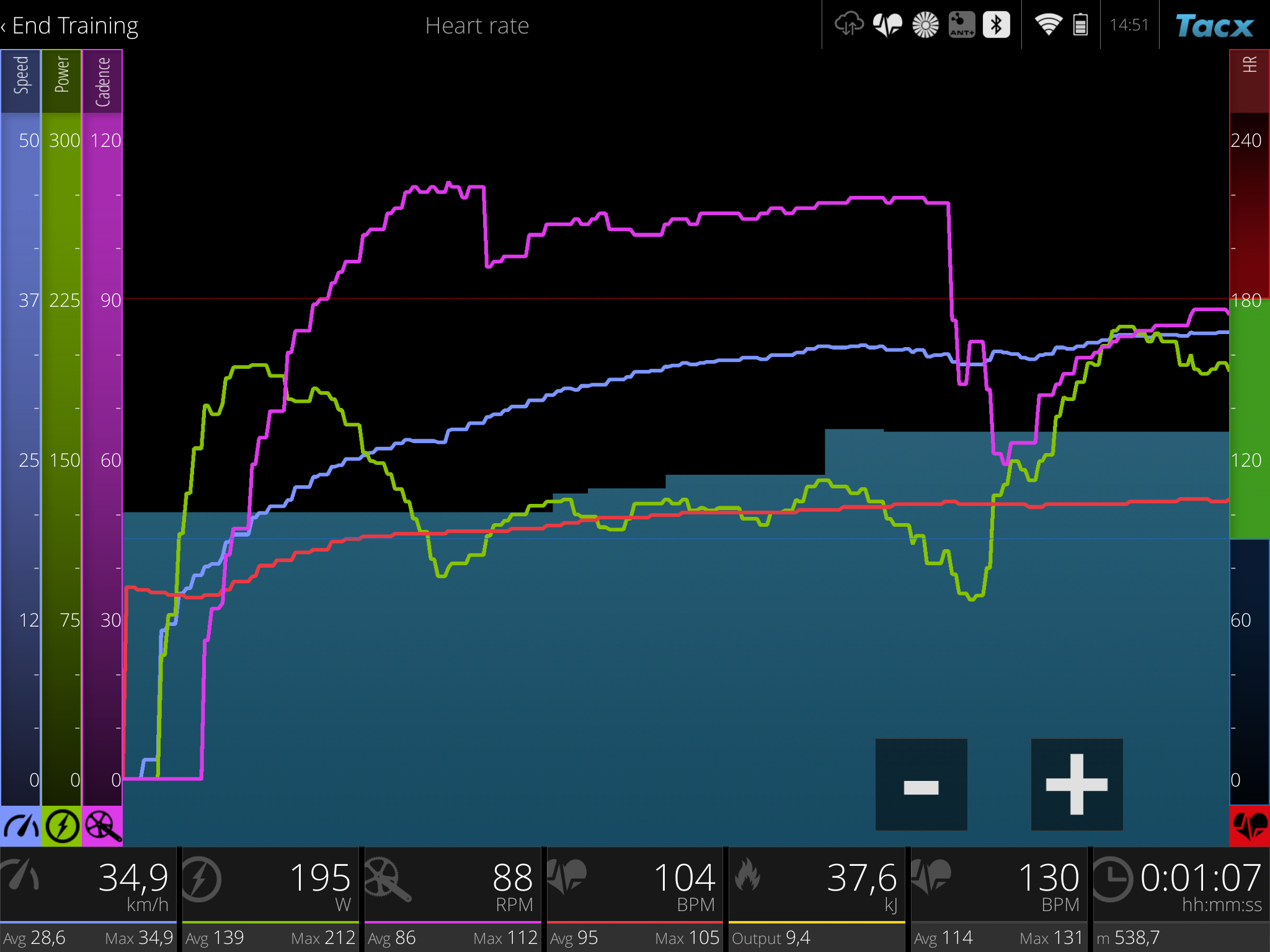Toggle the Power graph line

pos(61,826)
